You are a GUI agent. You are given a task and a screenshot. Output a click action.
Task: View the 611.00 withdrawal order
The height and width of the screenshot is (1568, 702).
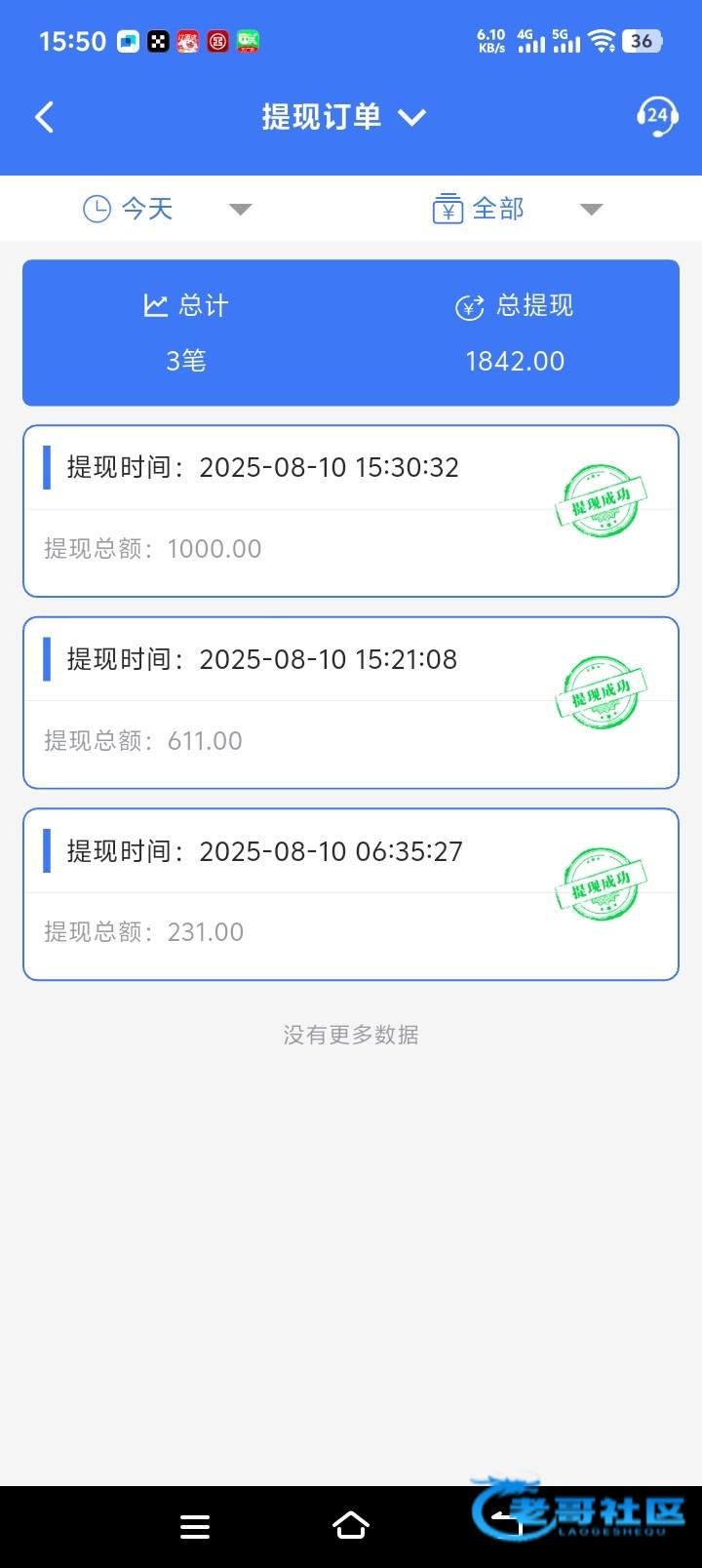(350, 702)
